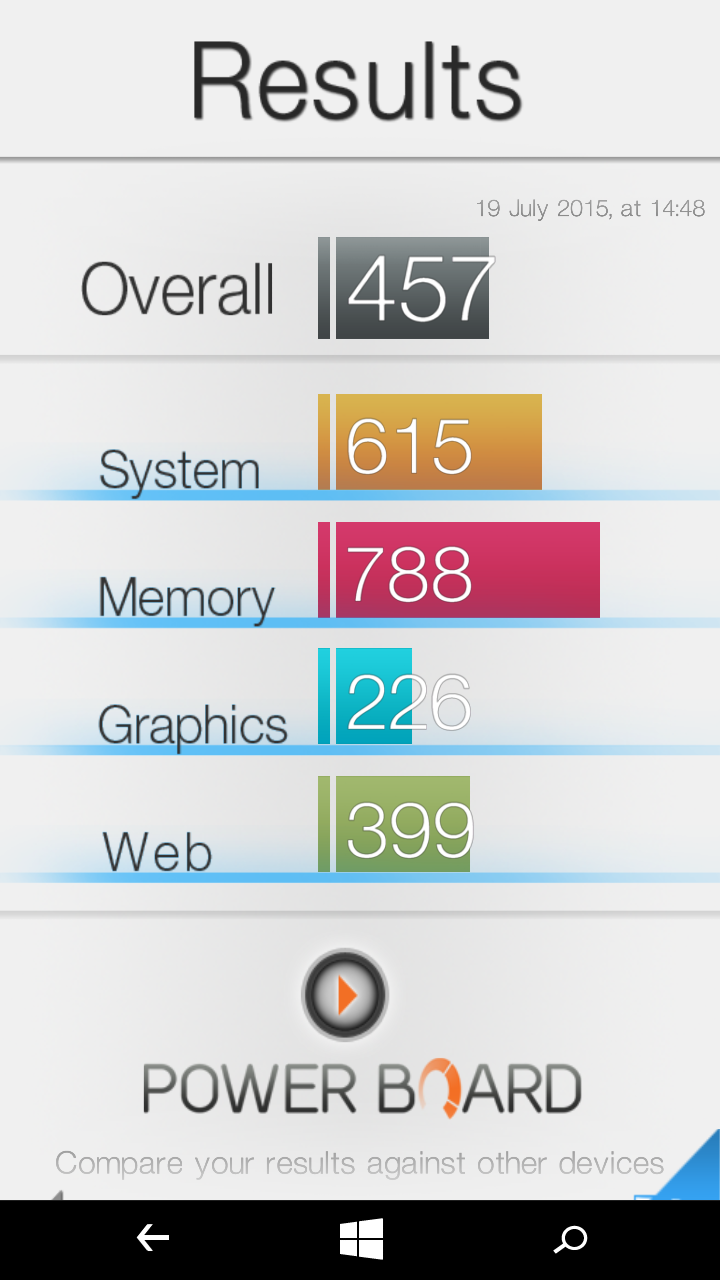Tap the Windows home button
Image resolution: width=720 pixels, height=1280 pixels.
click(x=361, y=1239)
